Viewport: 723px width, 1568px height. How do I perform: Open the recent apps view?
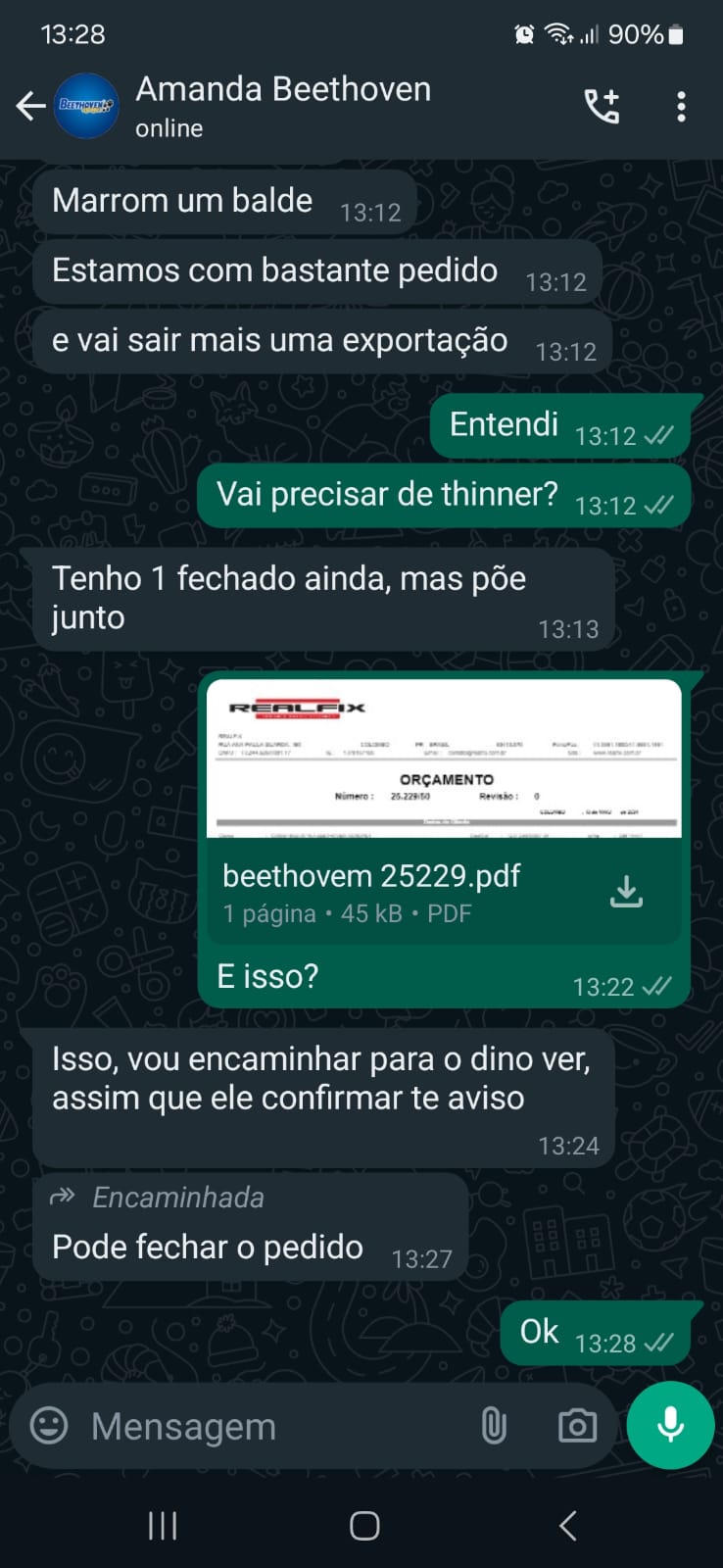coord(163,1526)
